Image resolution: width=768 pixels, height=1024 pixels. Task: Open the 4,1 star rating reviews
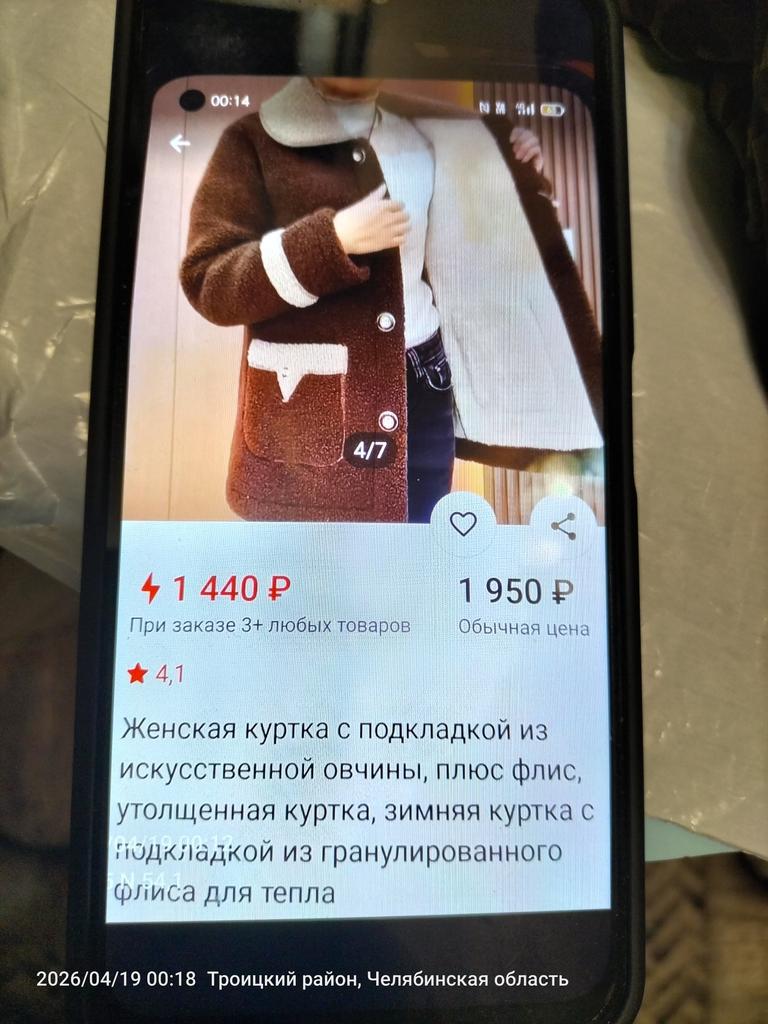[x=156, y=674]
